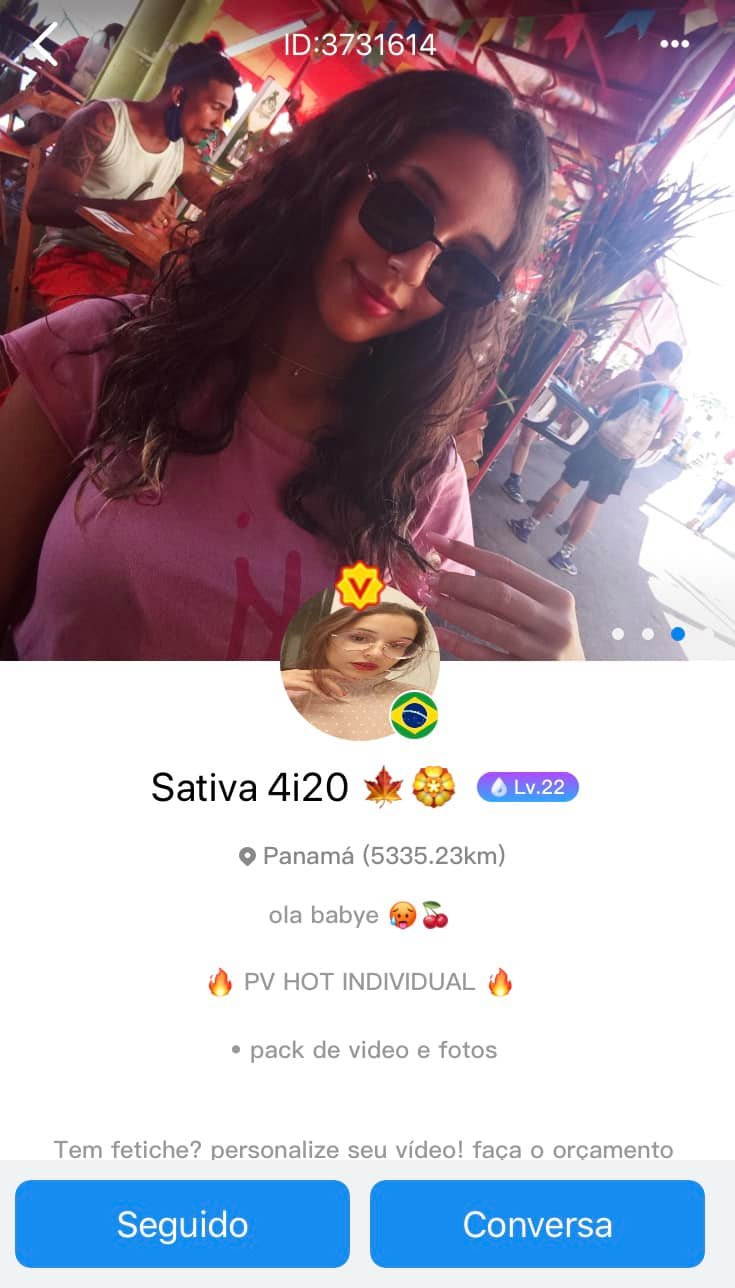Viewport: 735px width, 1288px height.
Task: Tap the Seguido follow button
Action: [182, 1224]
